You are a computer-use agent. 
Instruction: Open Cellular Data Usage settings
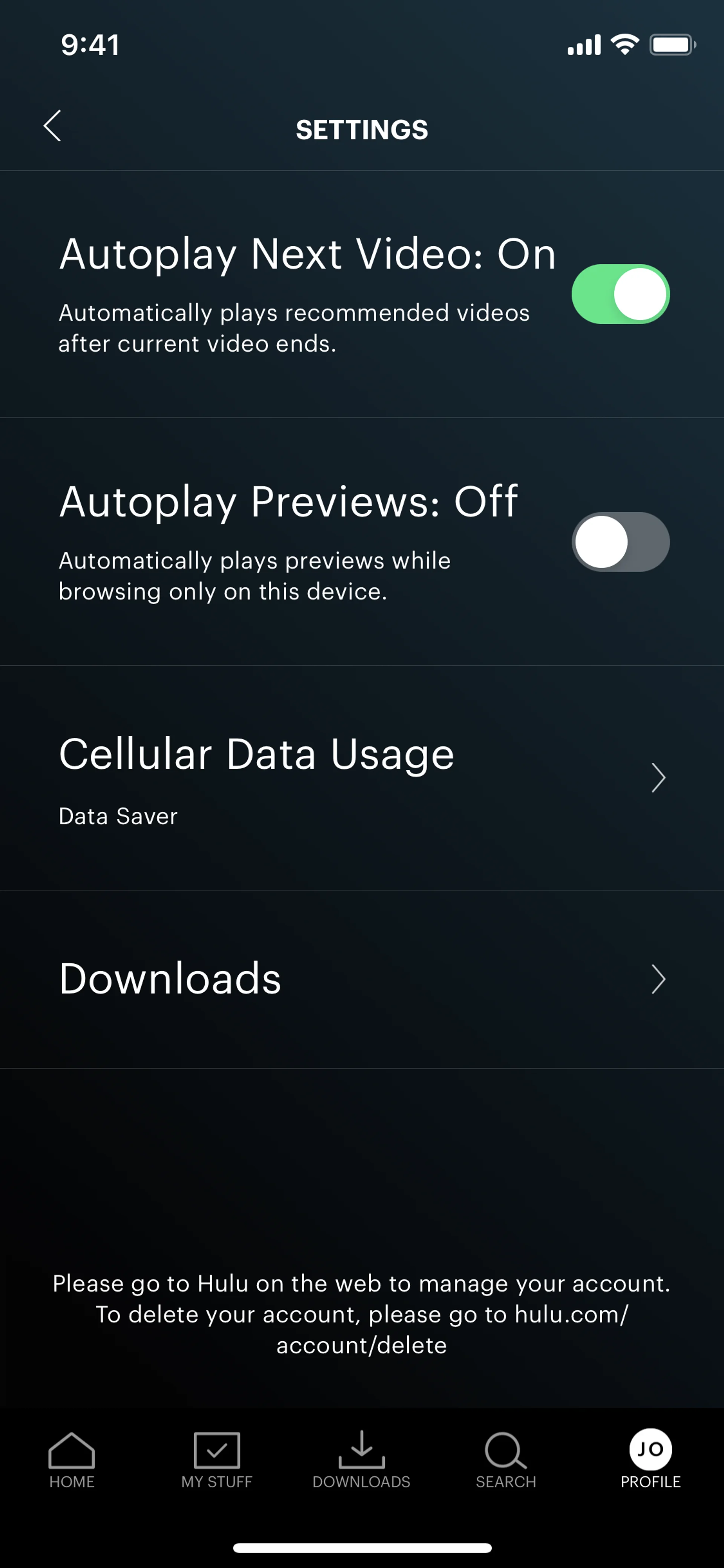[361, 777]
